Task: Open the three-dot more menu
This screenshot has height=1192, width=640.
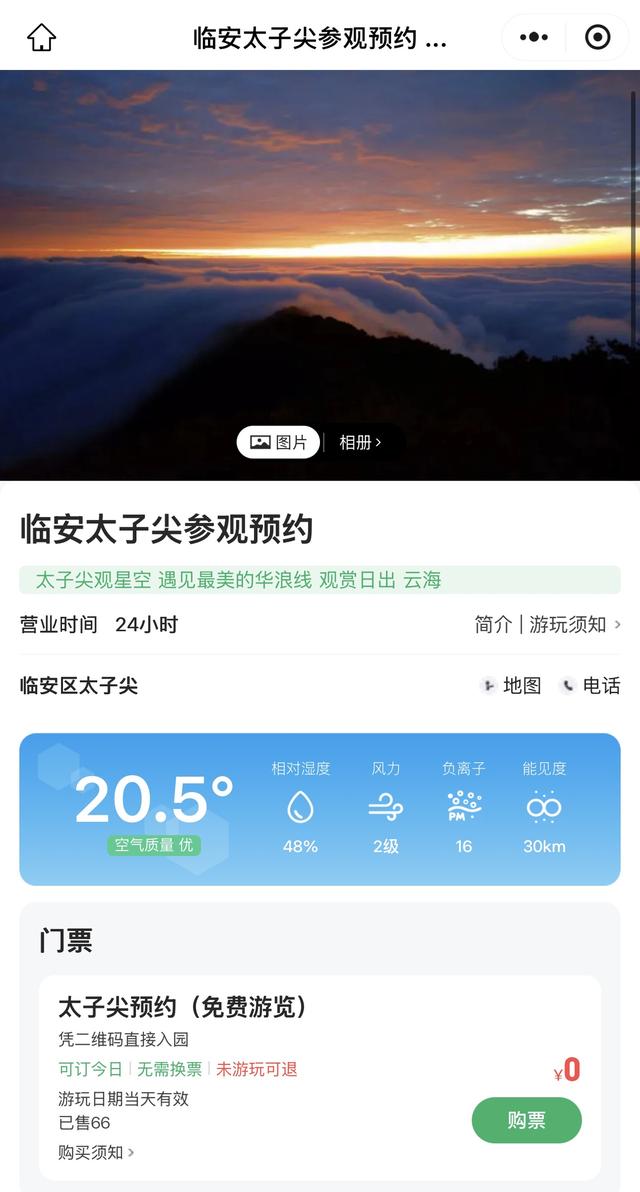Action: point(534,38)
